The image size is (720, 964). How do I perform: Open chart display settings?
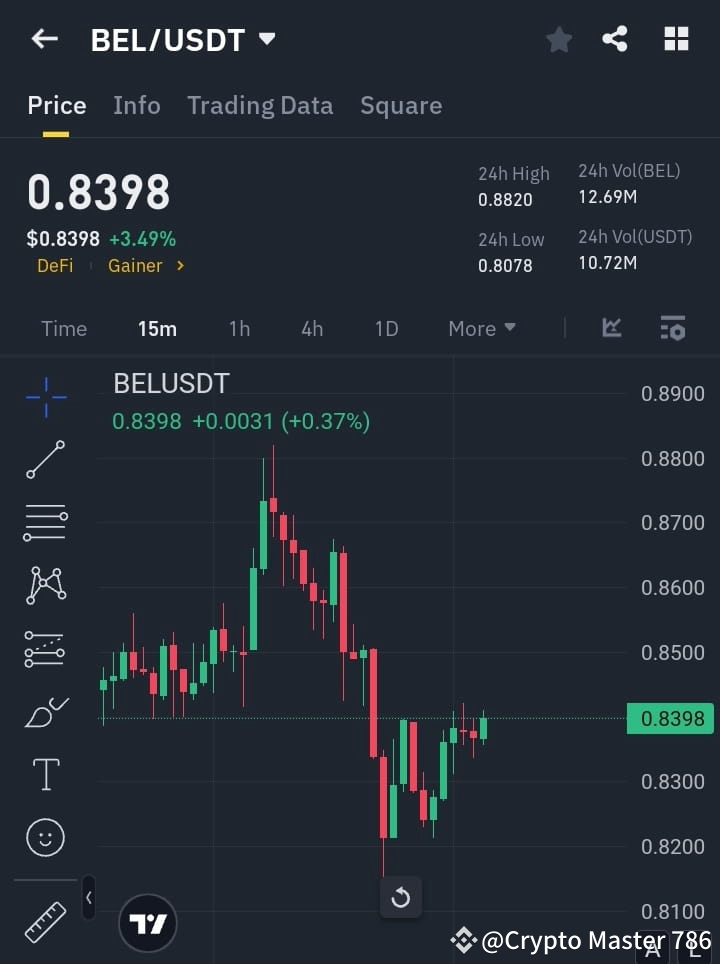[672, 328]
